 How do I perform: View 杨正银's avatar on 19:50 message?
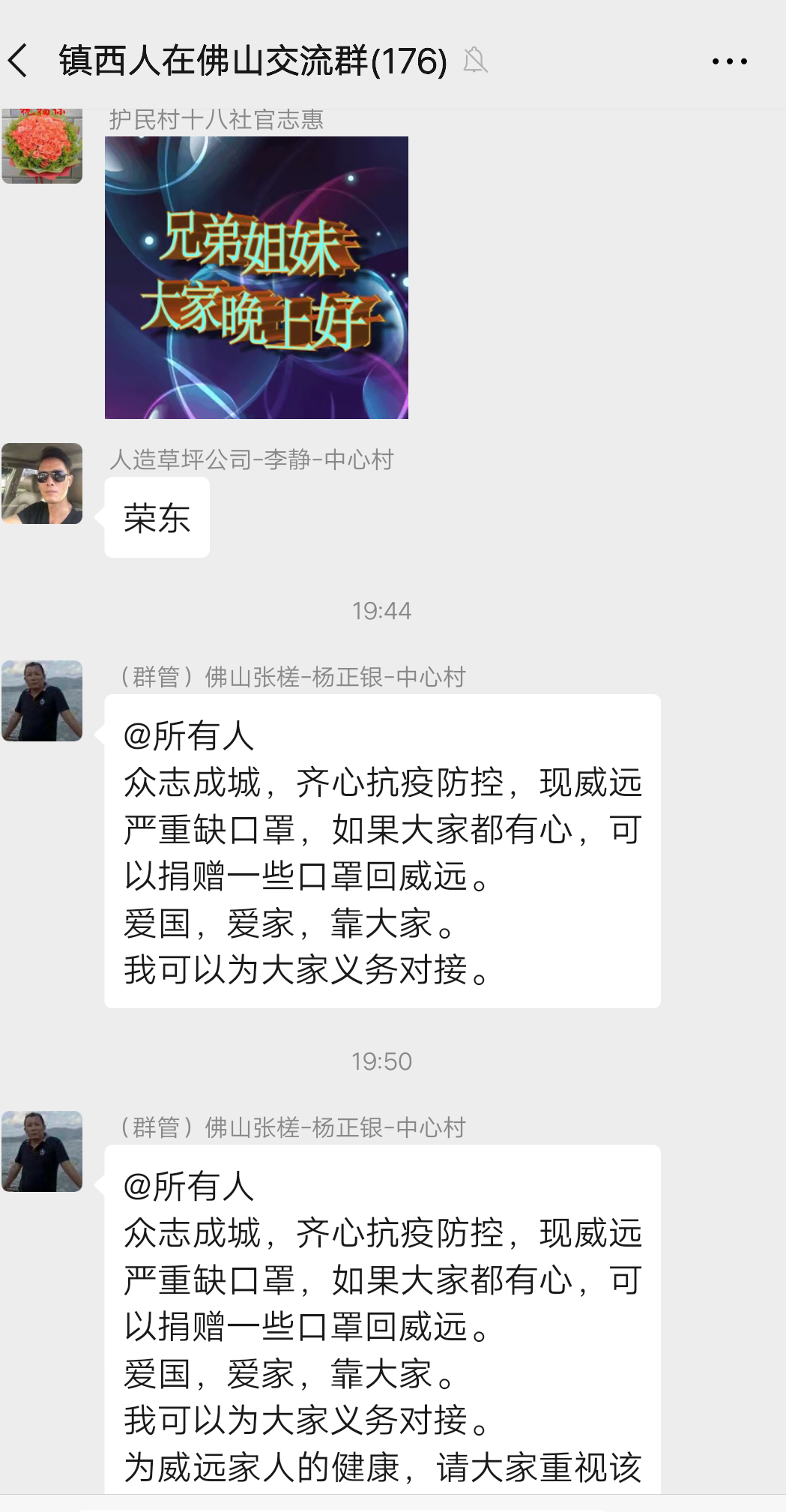(x=42, y=1151)
